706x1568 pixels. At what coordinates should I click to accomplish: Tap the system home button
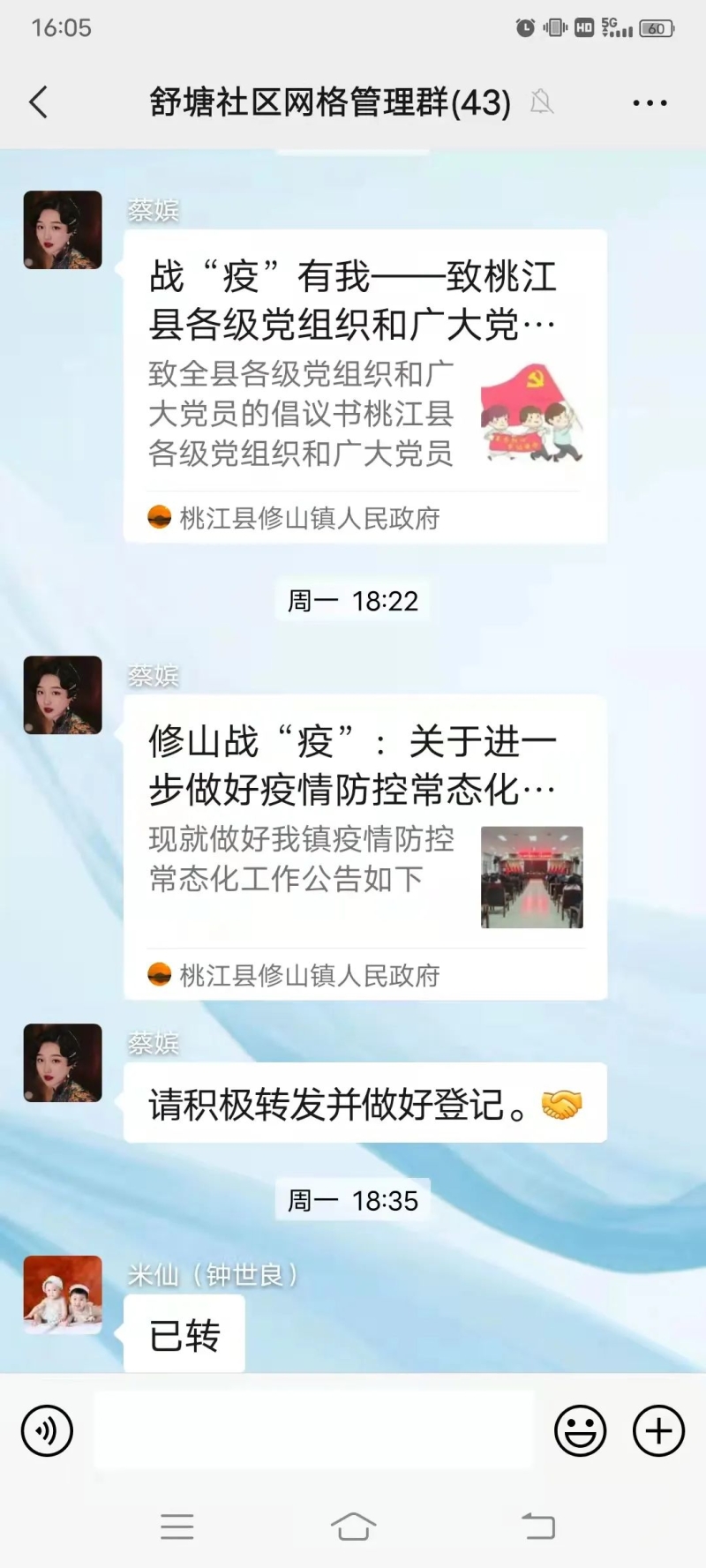[x=353, y=1526]
